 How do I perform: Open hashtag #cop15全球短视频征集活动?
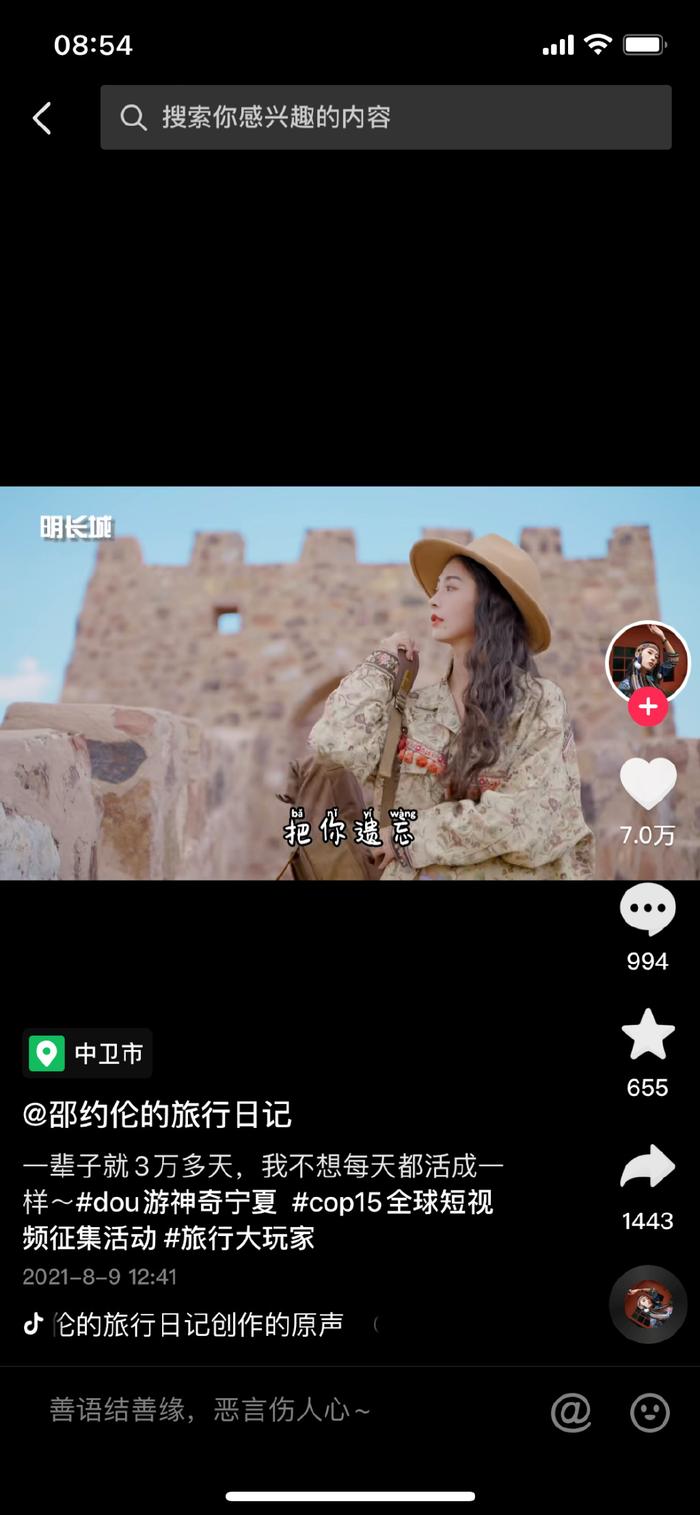392,1202
